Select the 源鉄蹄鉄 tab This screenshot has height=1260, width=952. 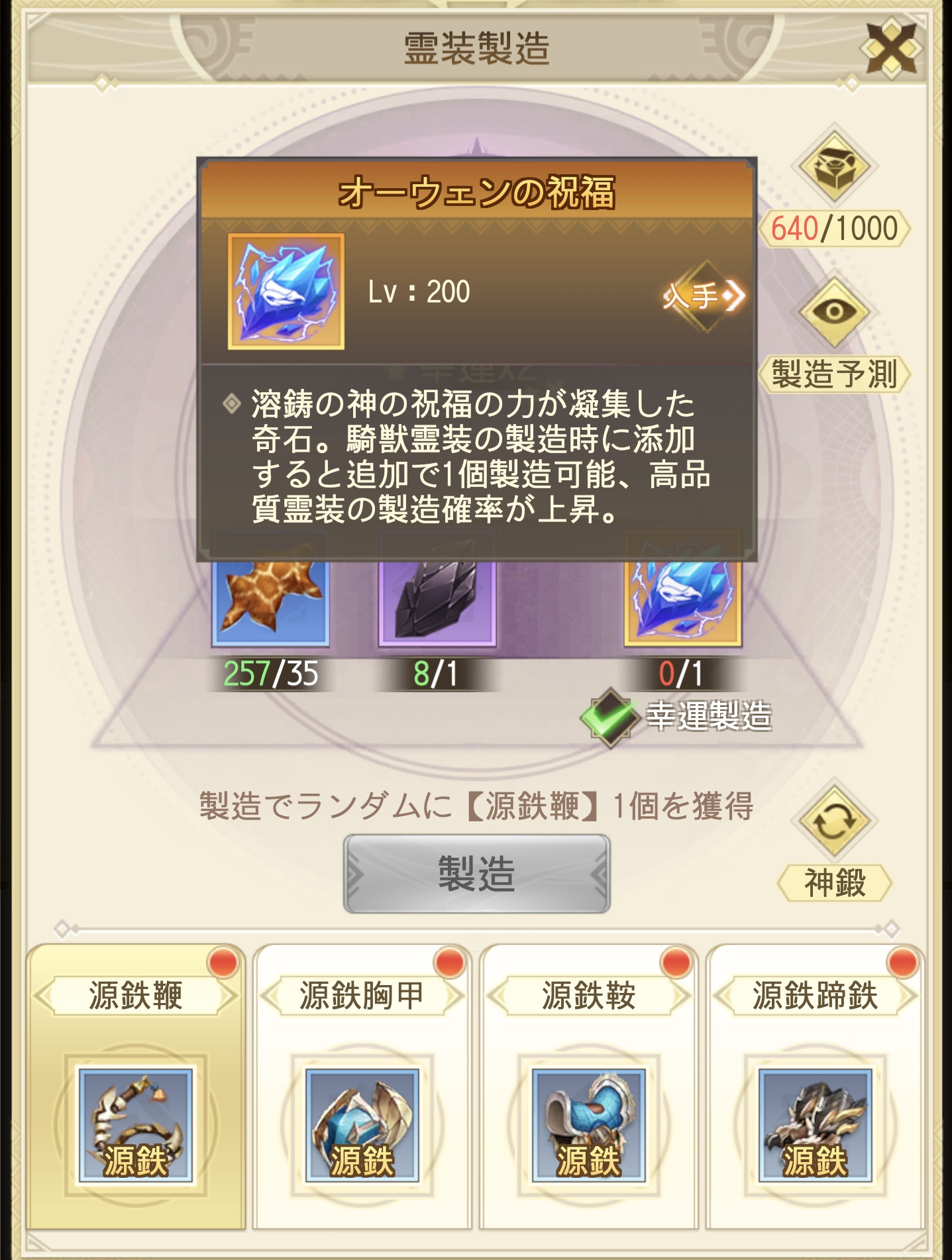(x=815, y=1086)
